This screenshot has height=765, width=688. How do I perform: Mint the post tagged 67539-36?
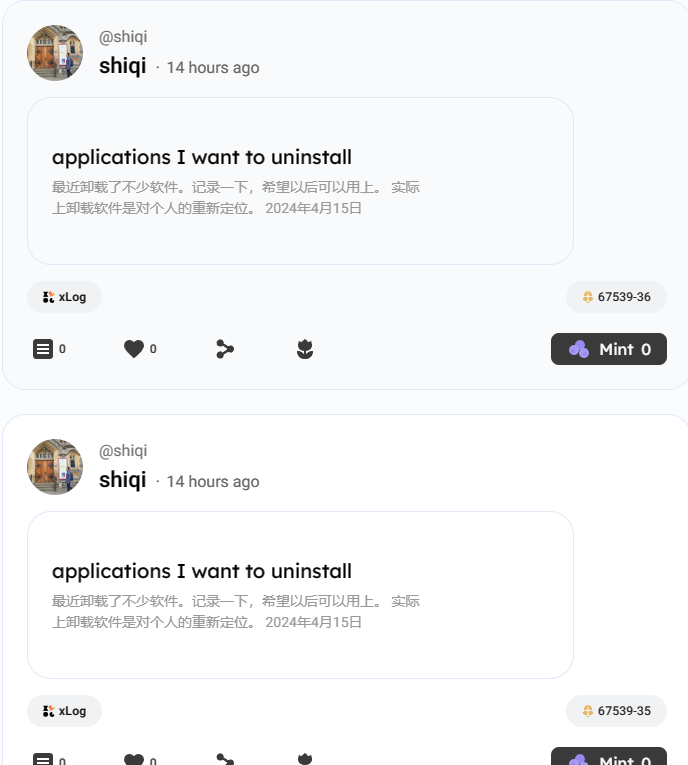pyautogui.click(x=608, y=349)
